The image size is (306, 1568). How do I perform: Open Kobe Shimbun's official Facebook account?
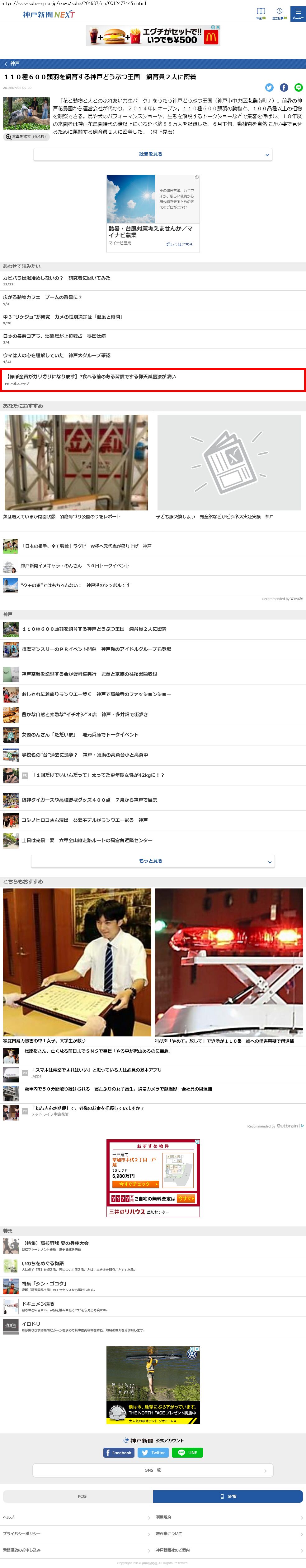click(119, 1453)
